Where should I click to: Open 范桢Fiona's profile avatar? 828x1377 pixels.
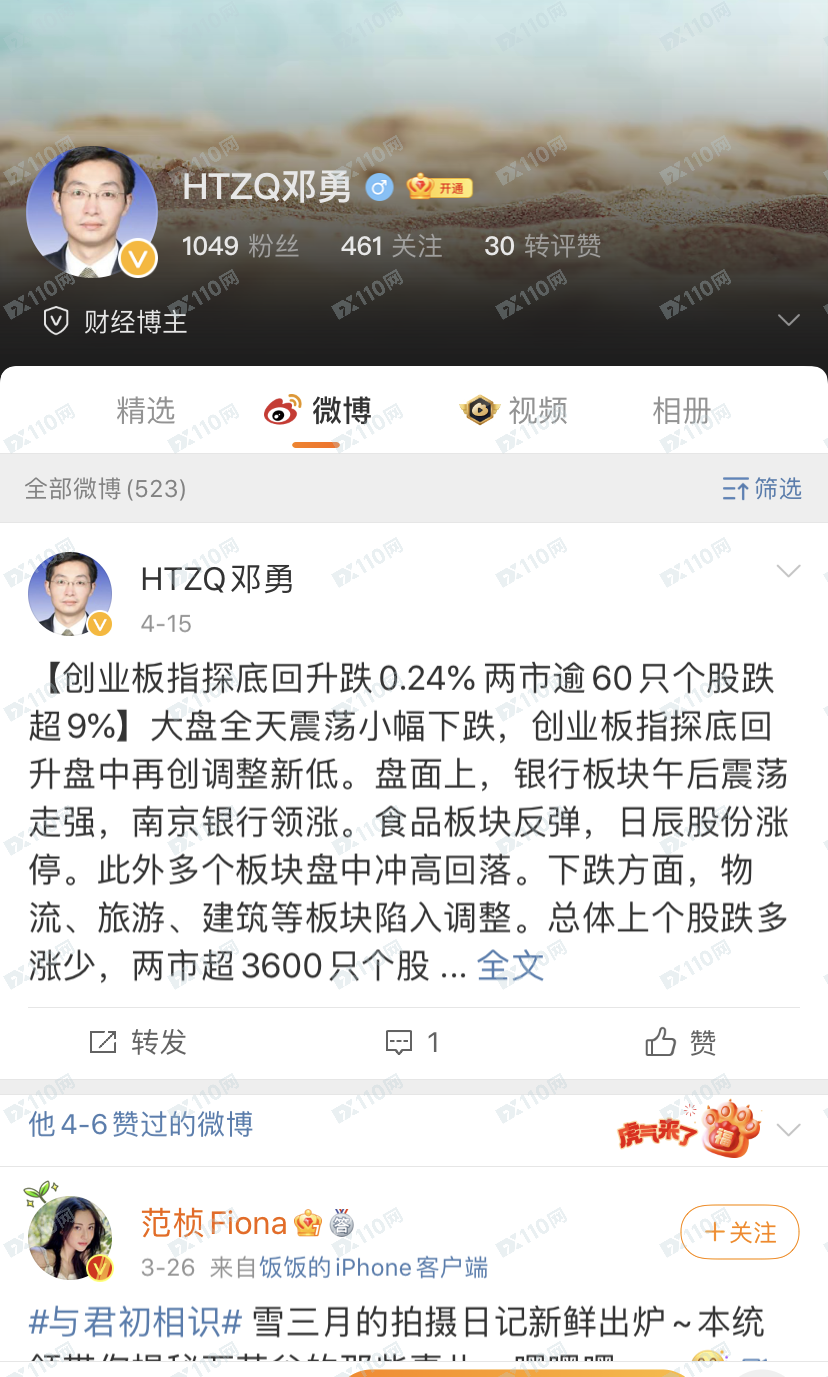click(69, 1237)
